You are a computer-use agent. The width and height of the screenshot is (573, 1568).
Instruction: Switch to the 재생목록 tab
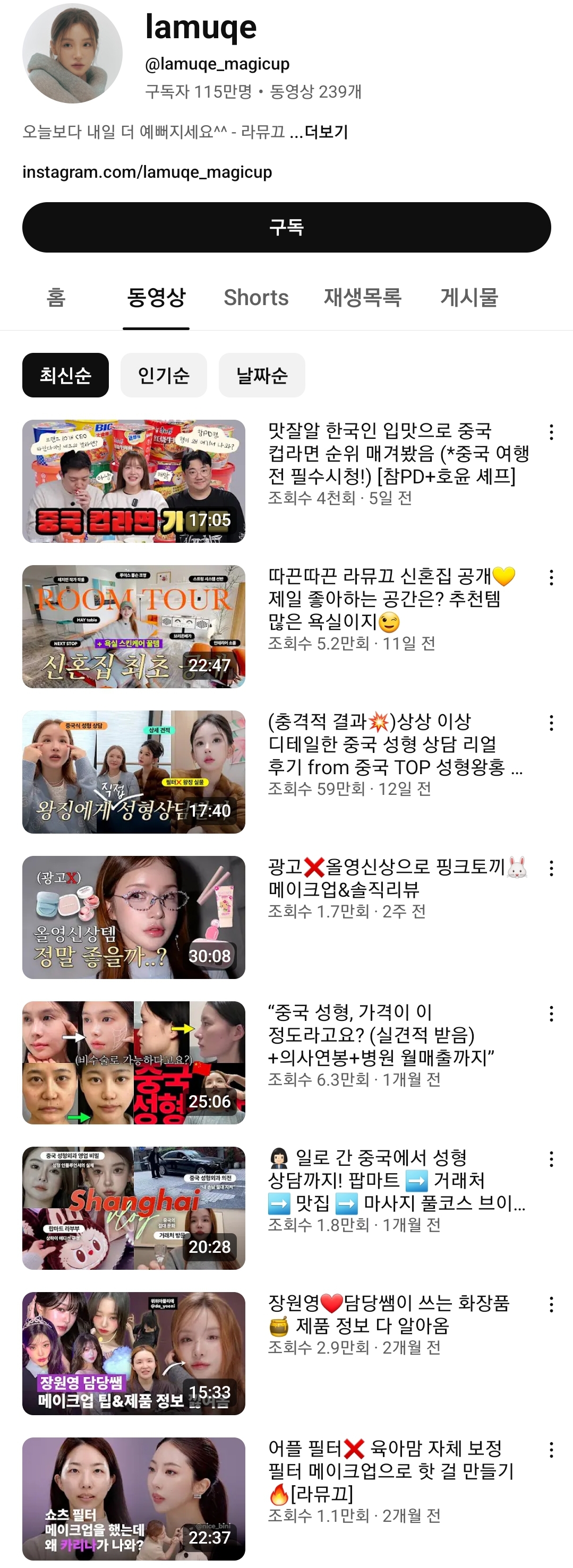(362, 298)
